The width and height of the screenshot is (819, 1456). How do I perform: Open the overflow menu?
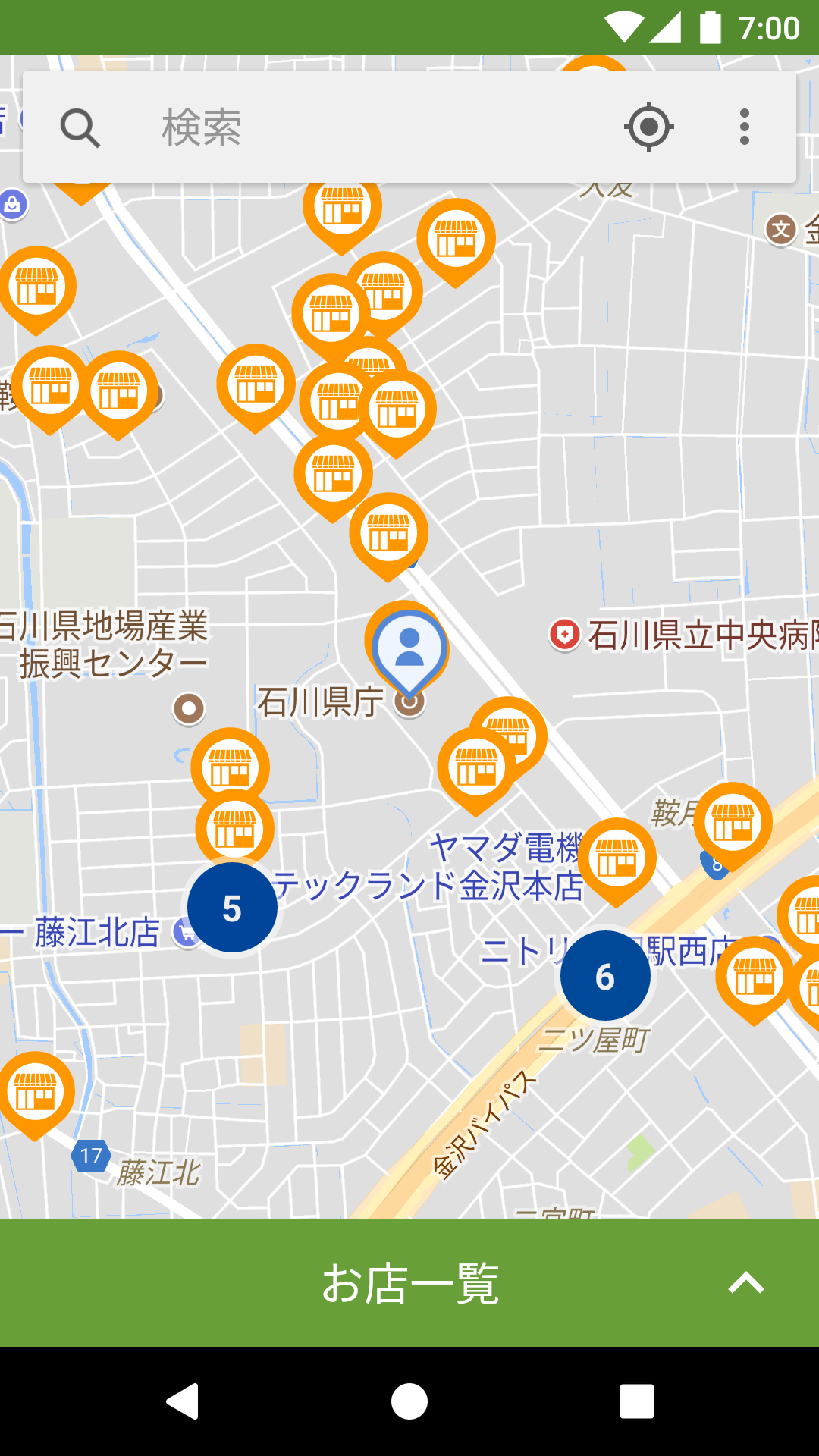[x=744, y=127]
